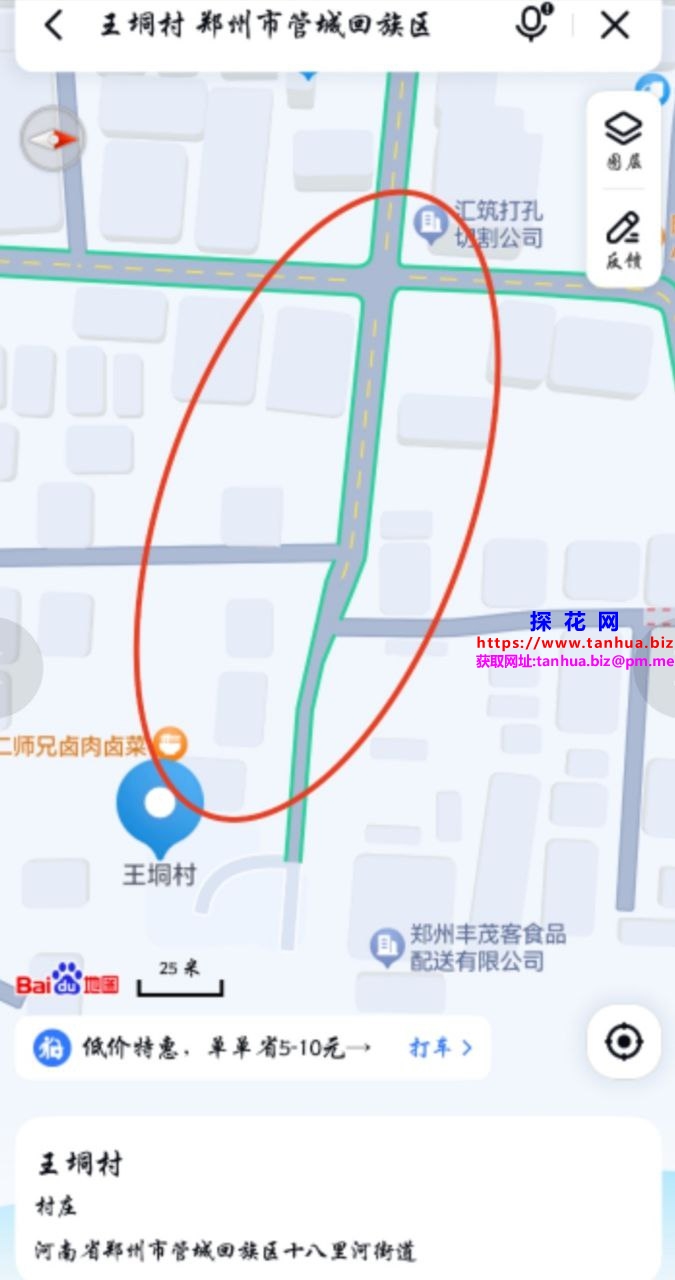Go back using the top-left arrow
The image size is (675, 1280).
[54, 25]
